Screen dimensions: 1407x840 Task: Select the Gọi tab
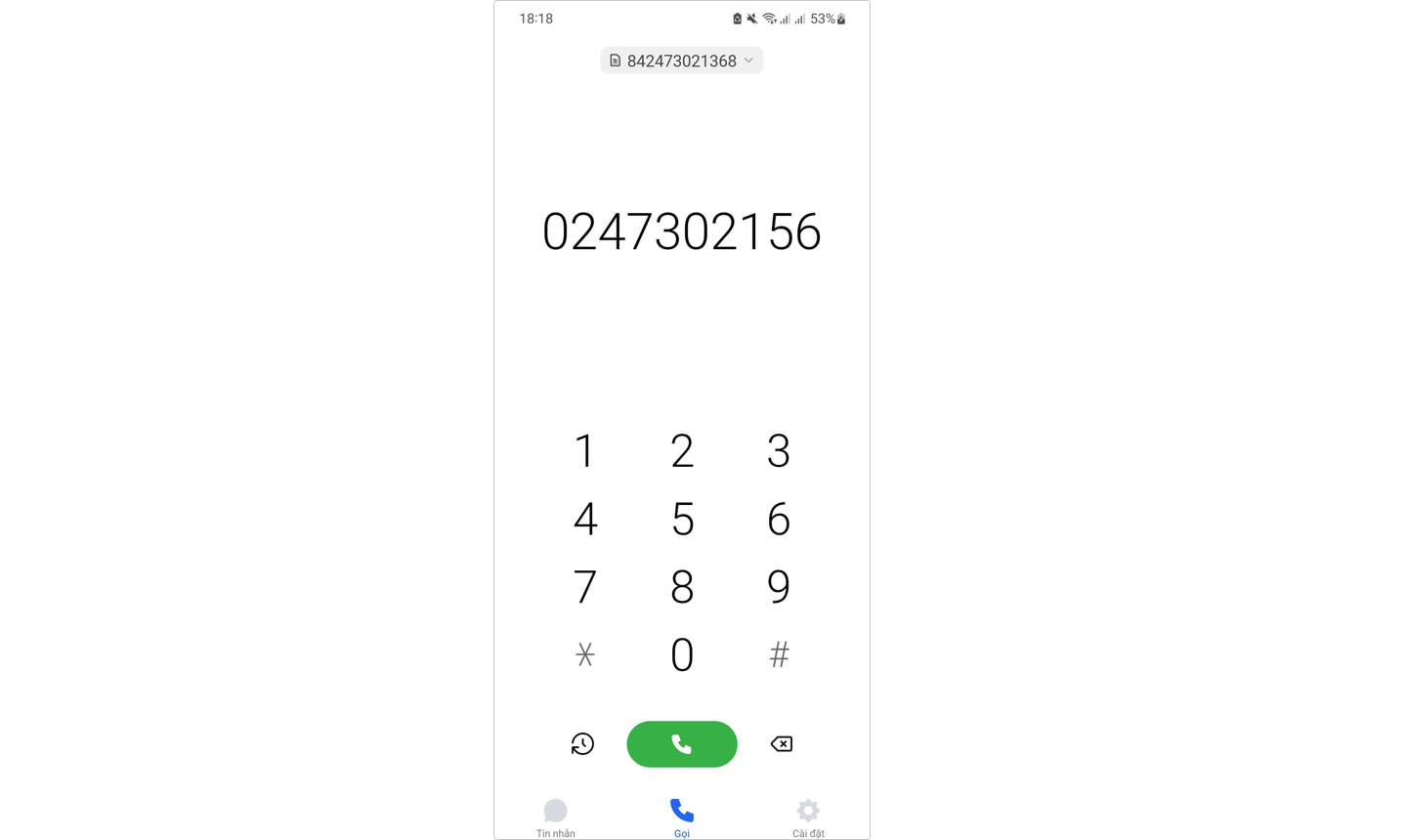pos(682,818)
